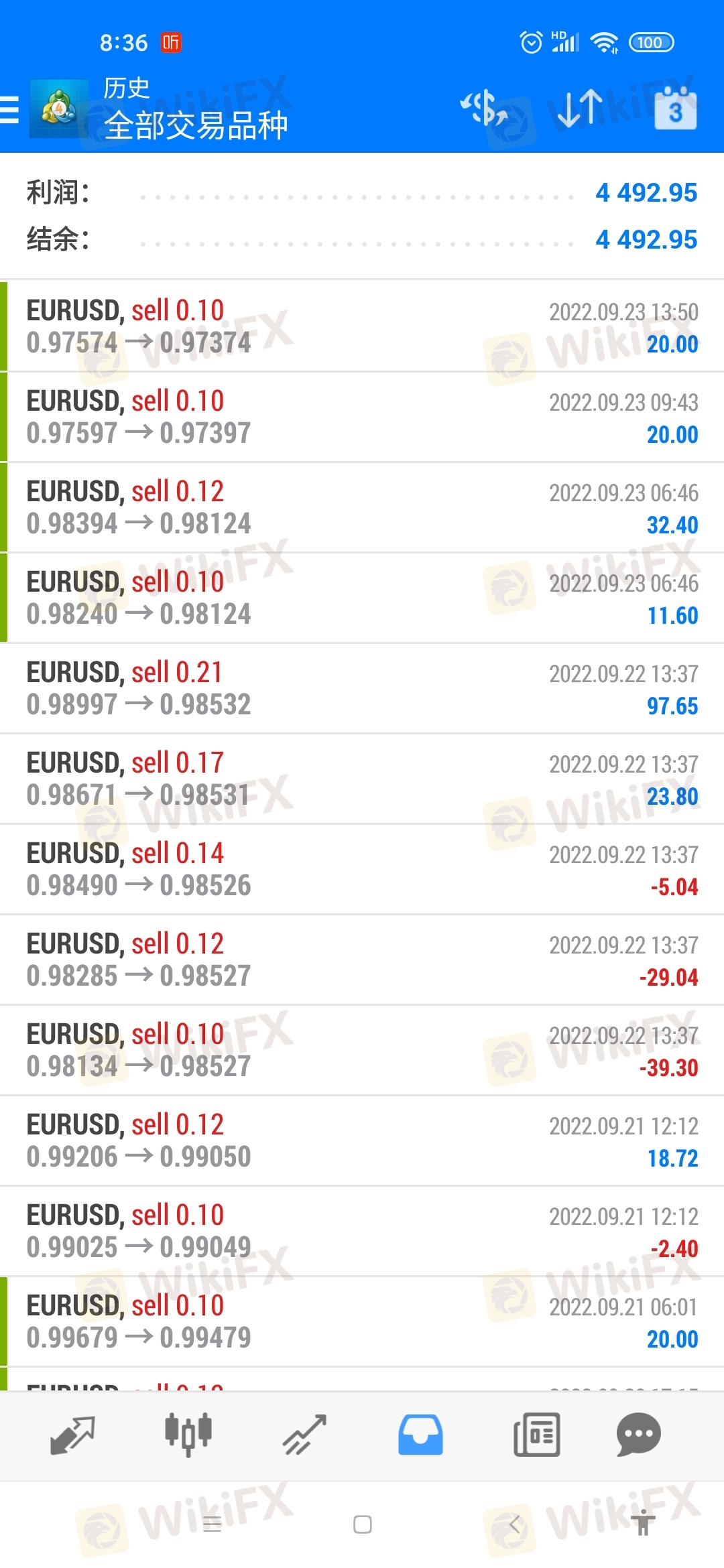Open the hamburger drawer menu
Viewport: 724px width, 1568px height.
point(11,110)
